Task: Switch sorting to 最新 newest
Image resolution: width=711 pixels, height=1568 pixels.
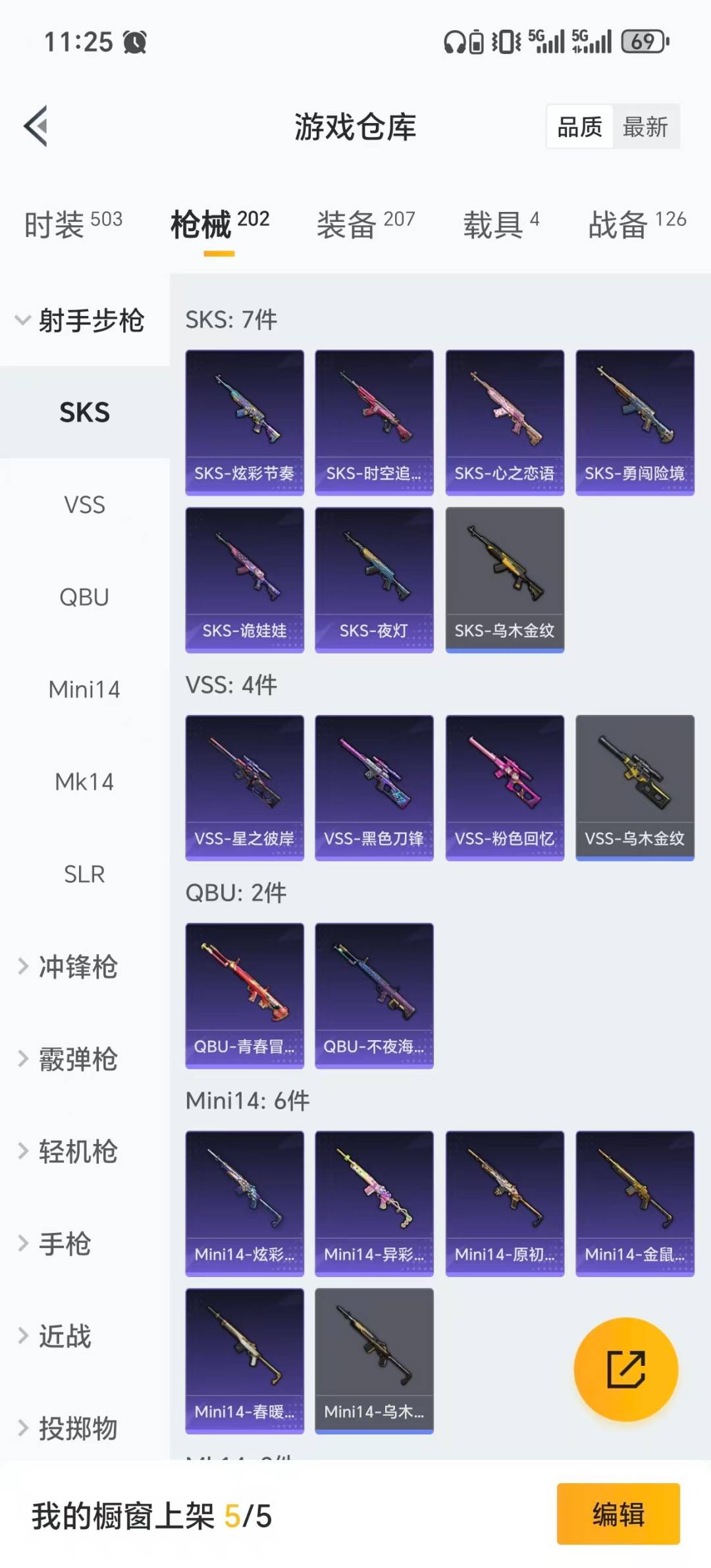Action: point(647,126)
